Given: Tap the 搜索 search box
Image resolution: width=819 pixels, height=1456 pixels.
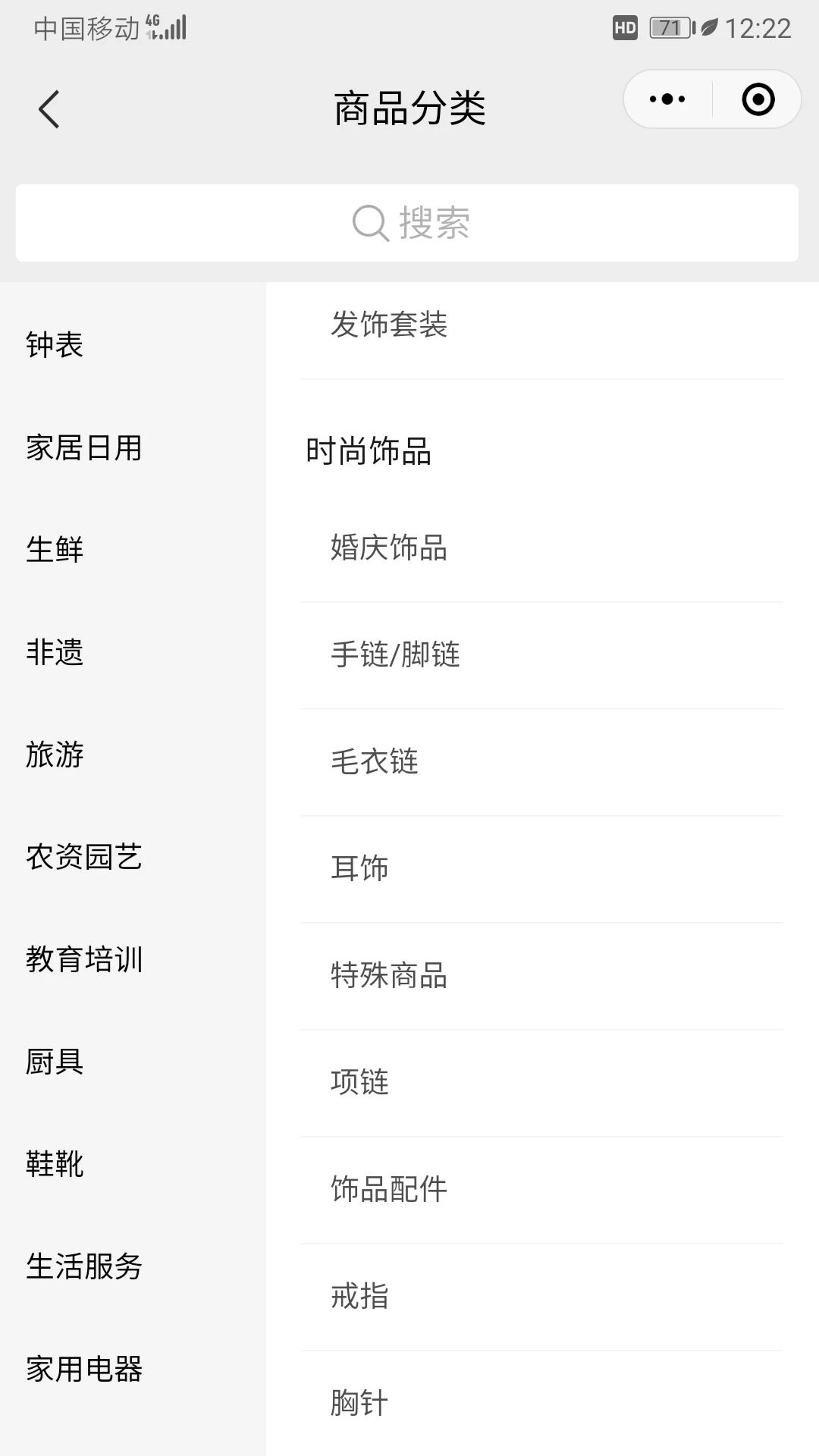Looking at the screenshot, I should click(407, 223).
